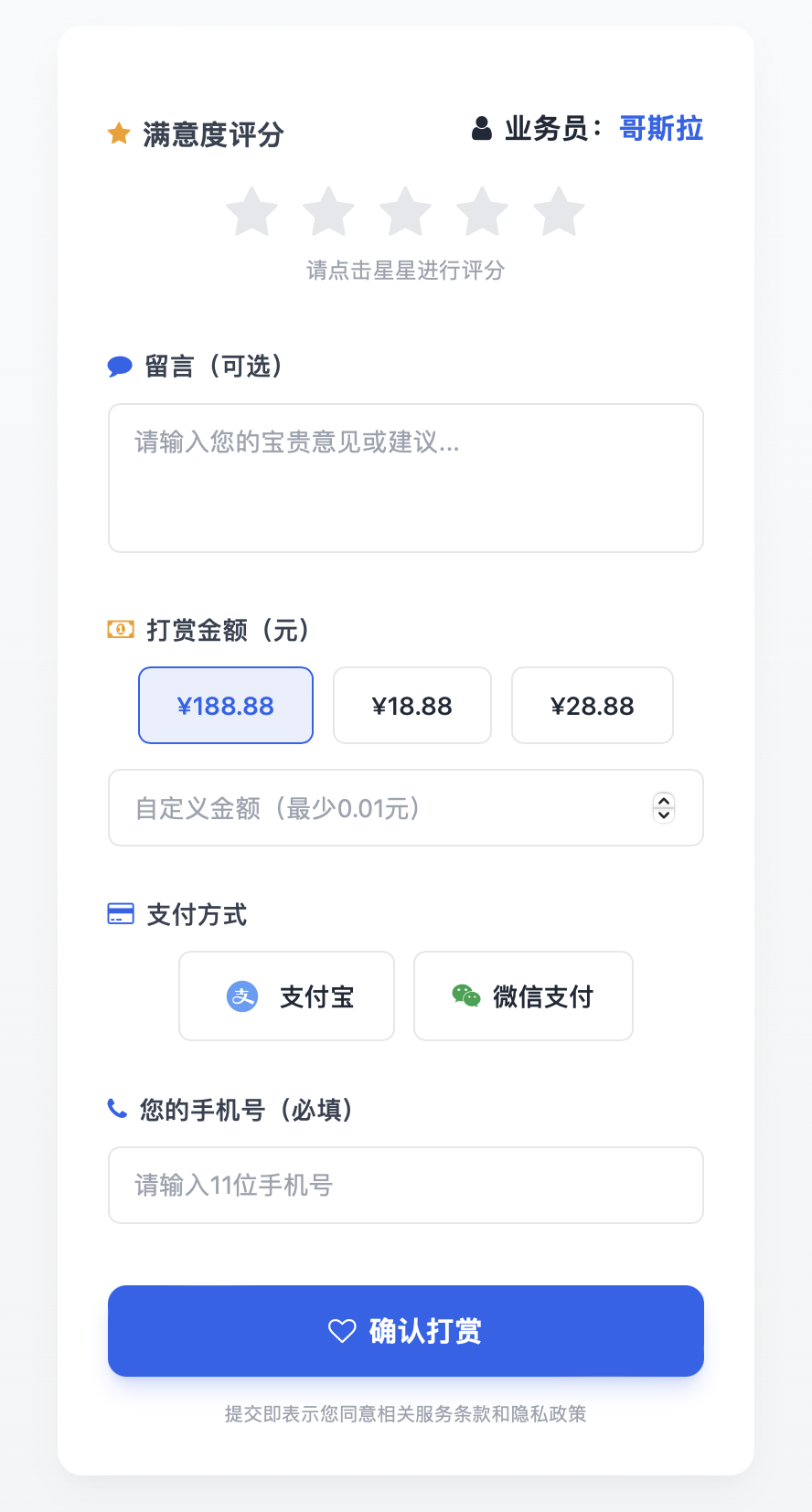Click the Alipay logo icon
This screenshot has width=812, height=1512.
[x=241, y=996]
